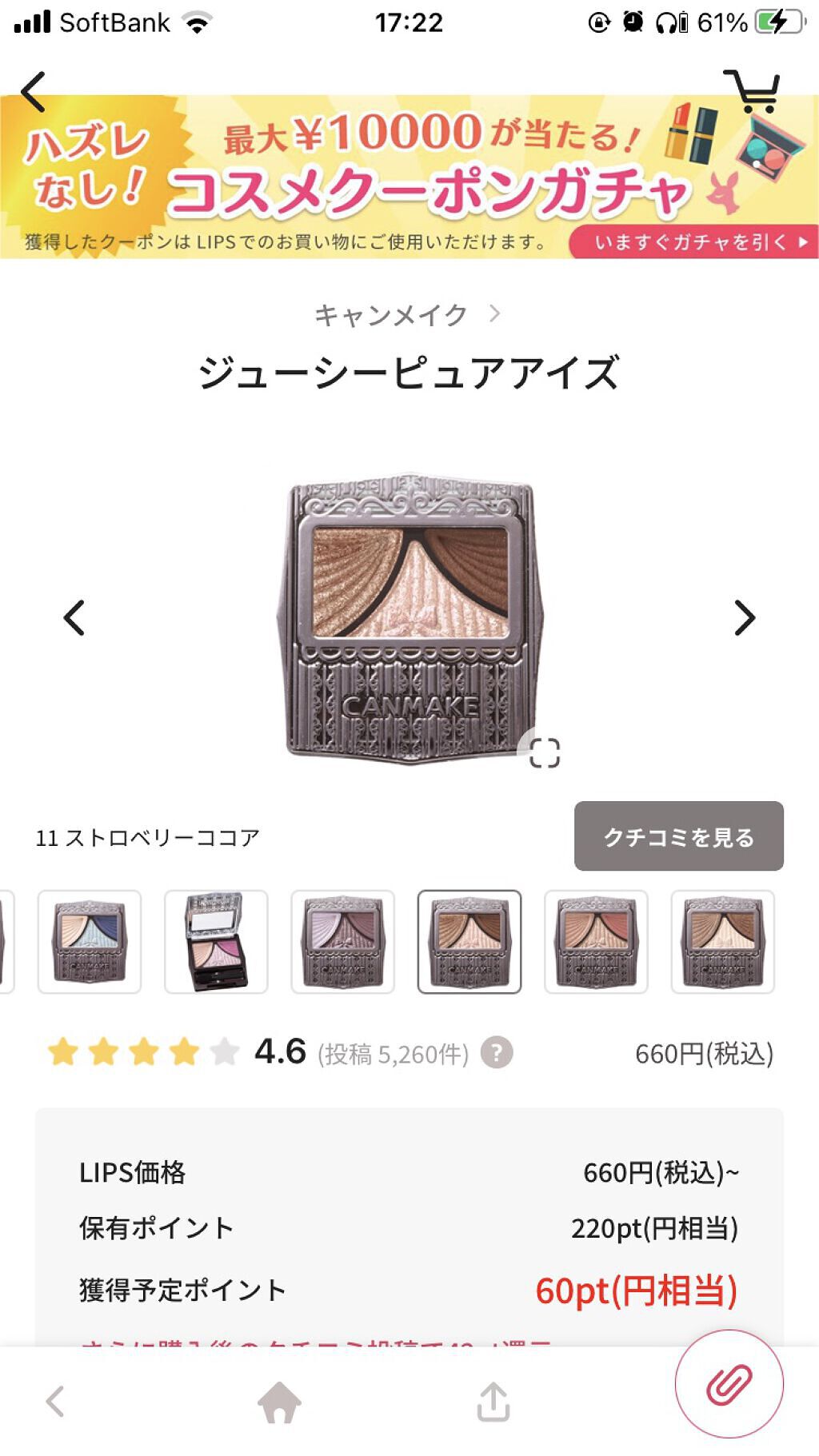Open the rating help question mark
Viewport: 819px width, 1456px height.
coord(496,1052)
